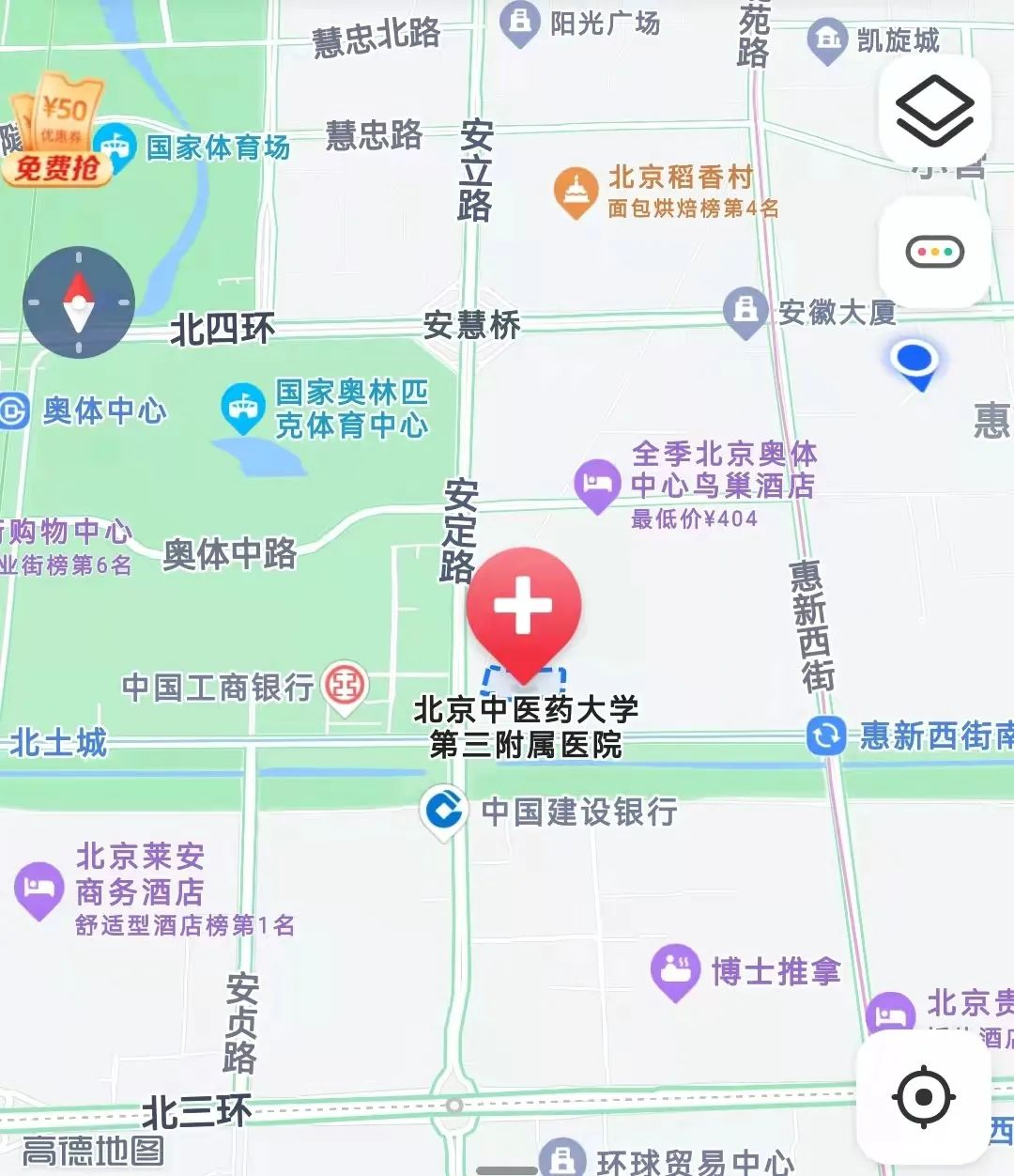Select 国家奥林匹克体育中心 marker
Viewport: 1014px width, 1176px height.
(x=242, y=408)
